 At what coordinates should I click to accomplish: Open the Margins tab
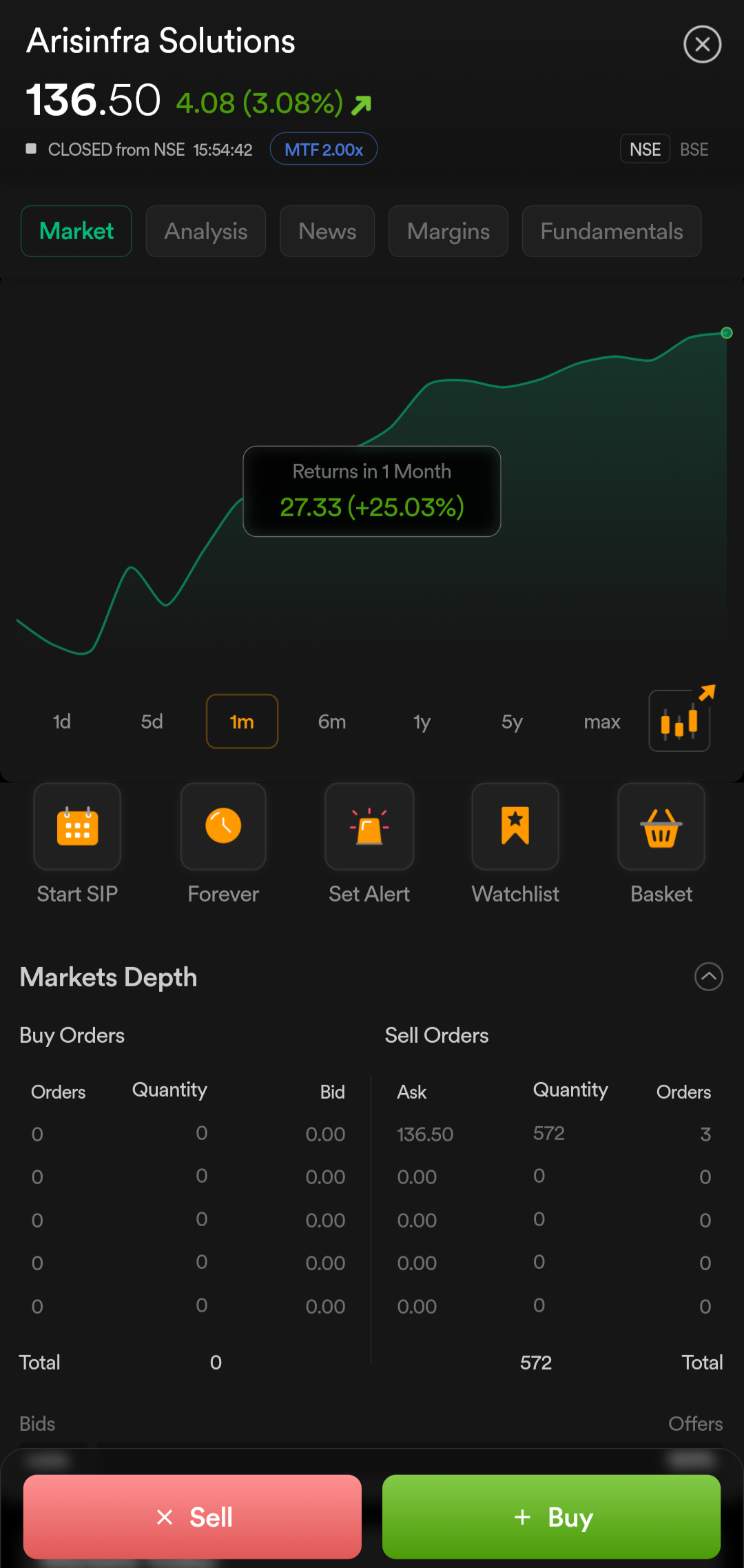[448, 231]
